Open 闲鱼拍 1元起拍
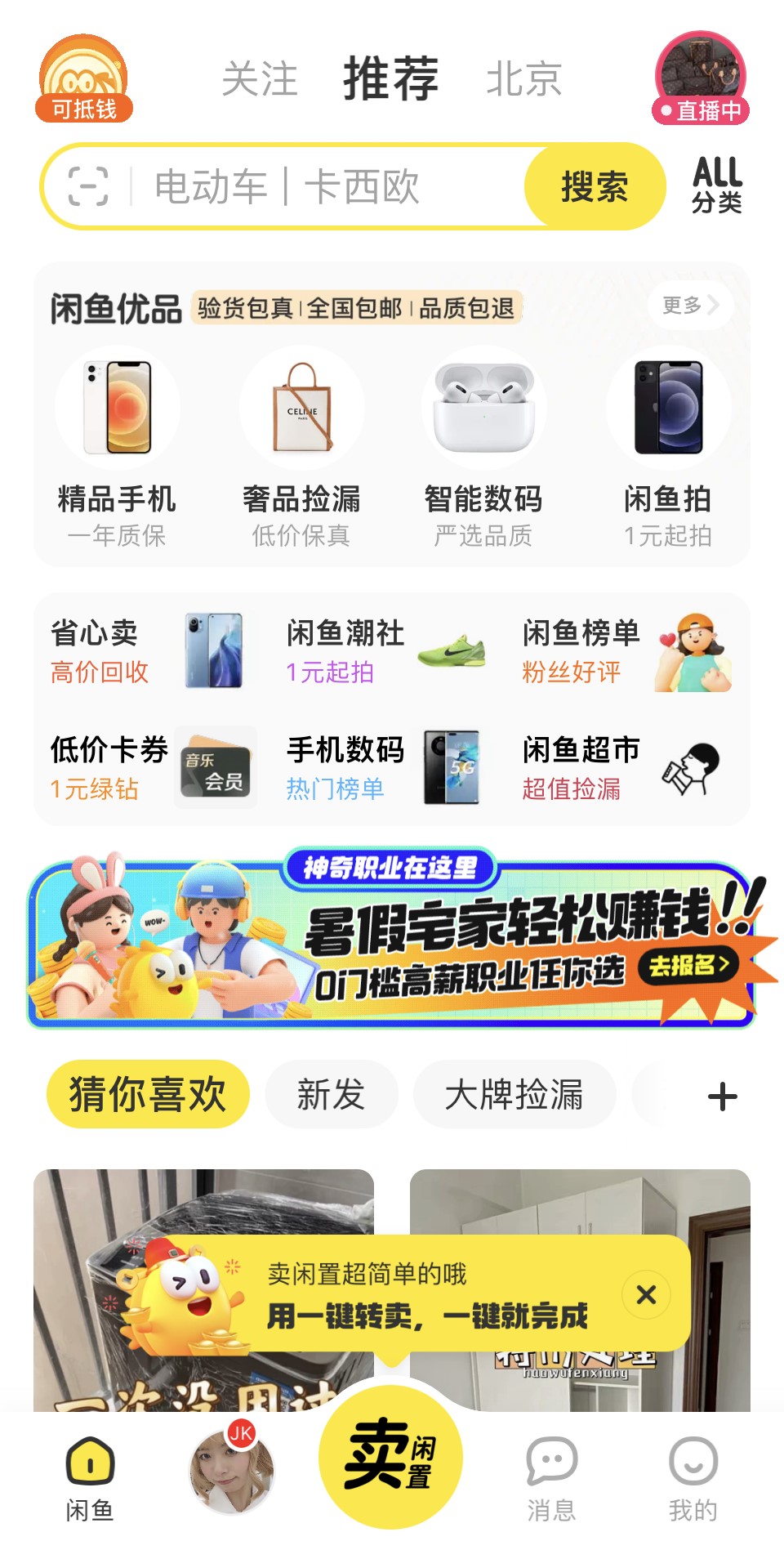This screenshot has height=1559, width=784. pos(668,446)
